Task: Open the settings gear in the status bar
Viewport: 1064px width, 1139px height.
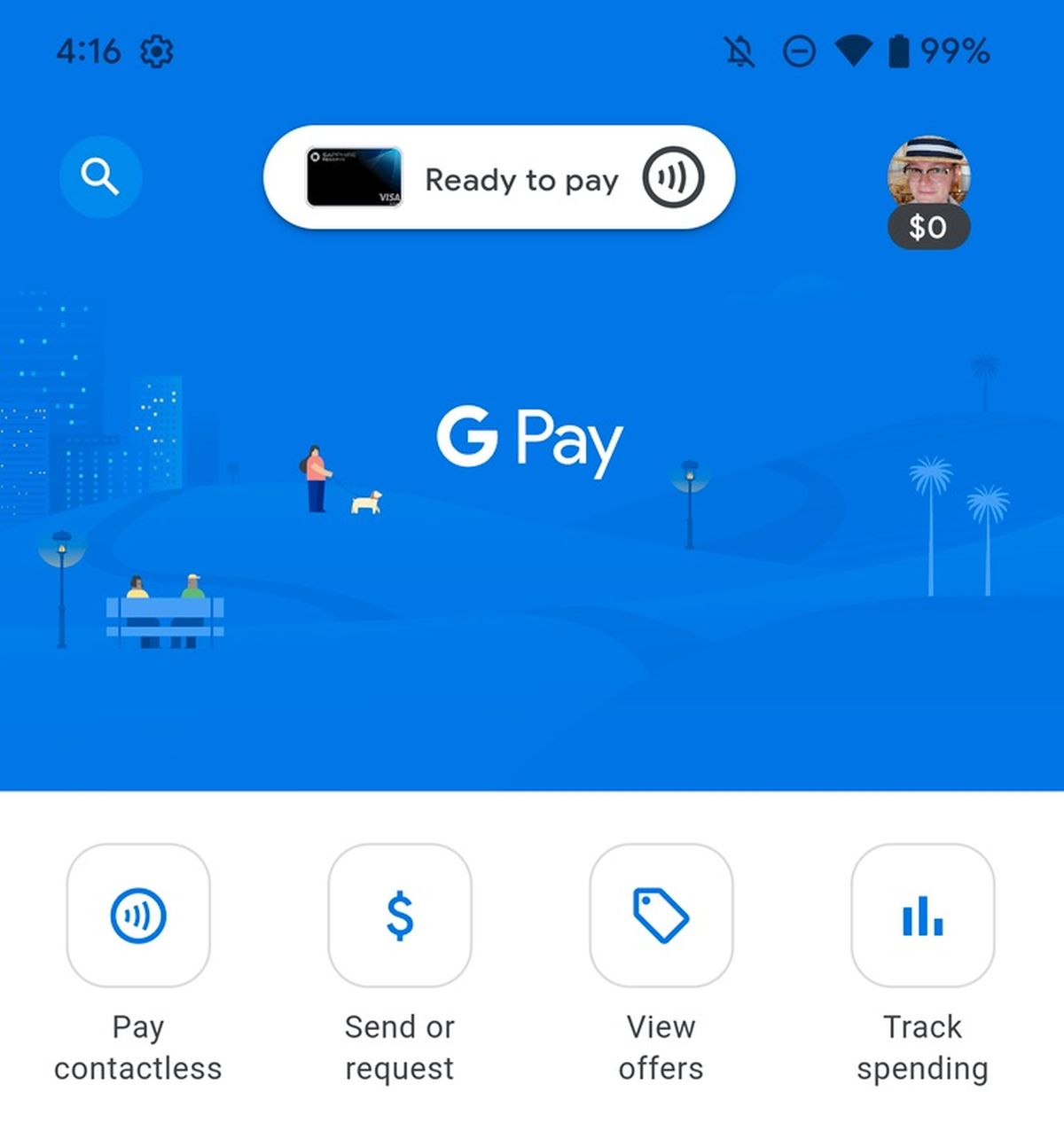Action: (157, 52)
